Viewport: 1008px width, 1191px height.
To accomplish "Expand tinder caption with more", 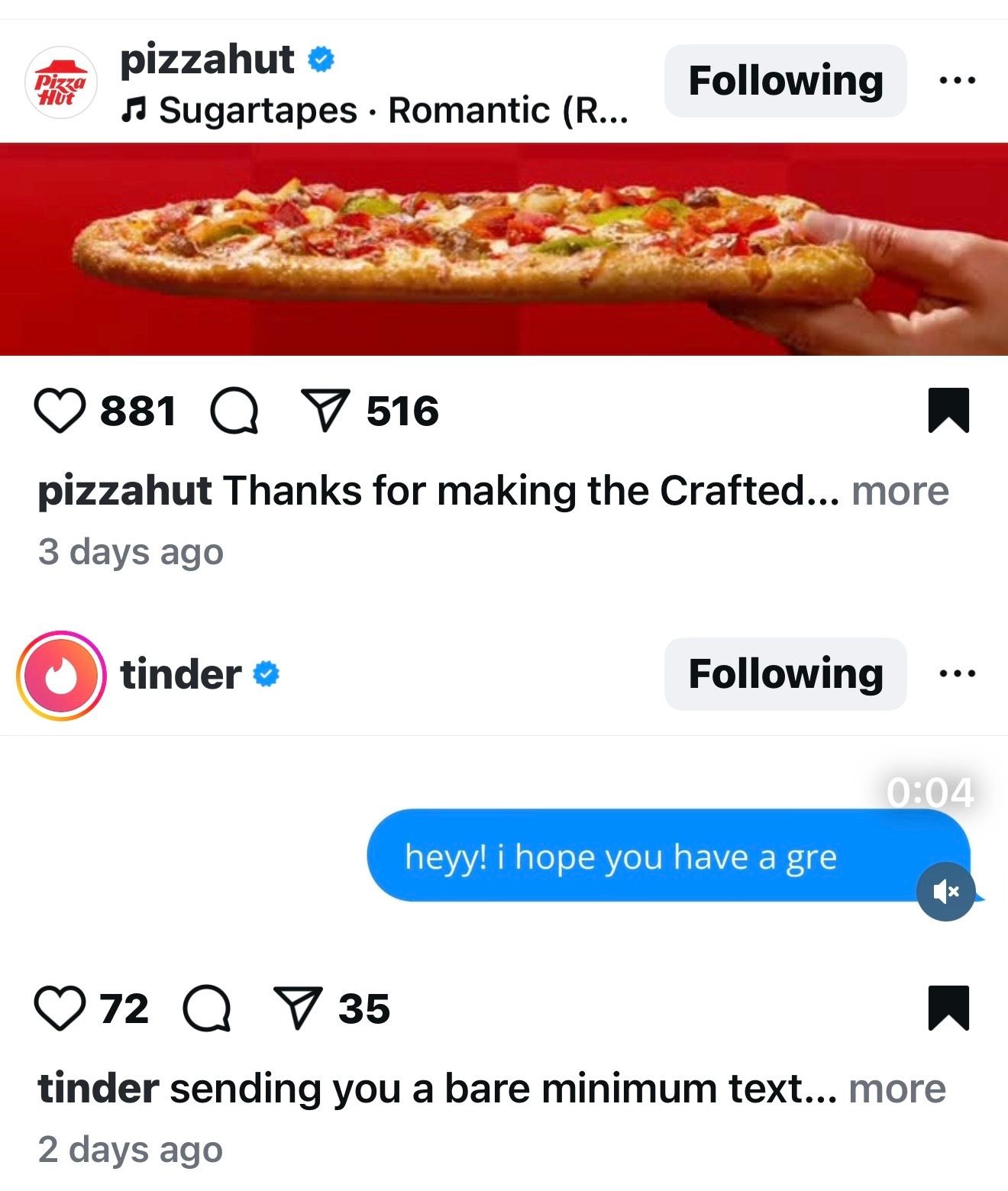I will 897,1089.
